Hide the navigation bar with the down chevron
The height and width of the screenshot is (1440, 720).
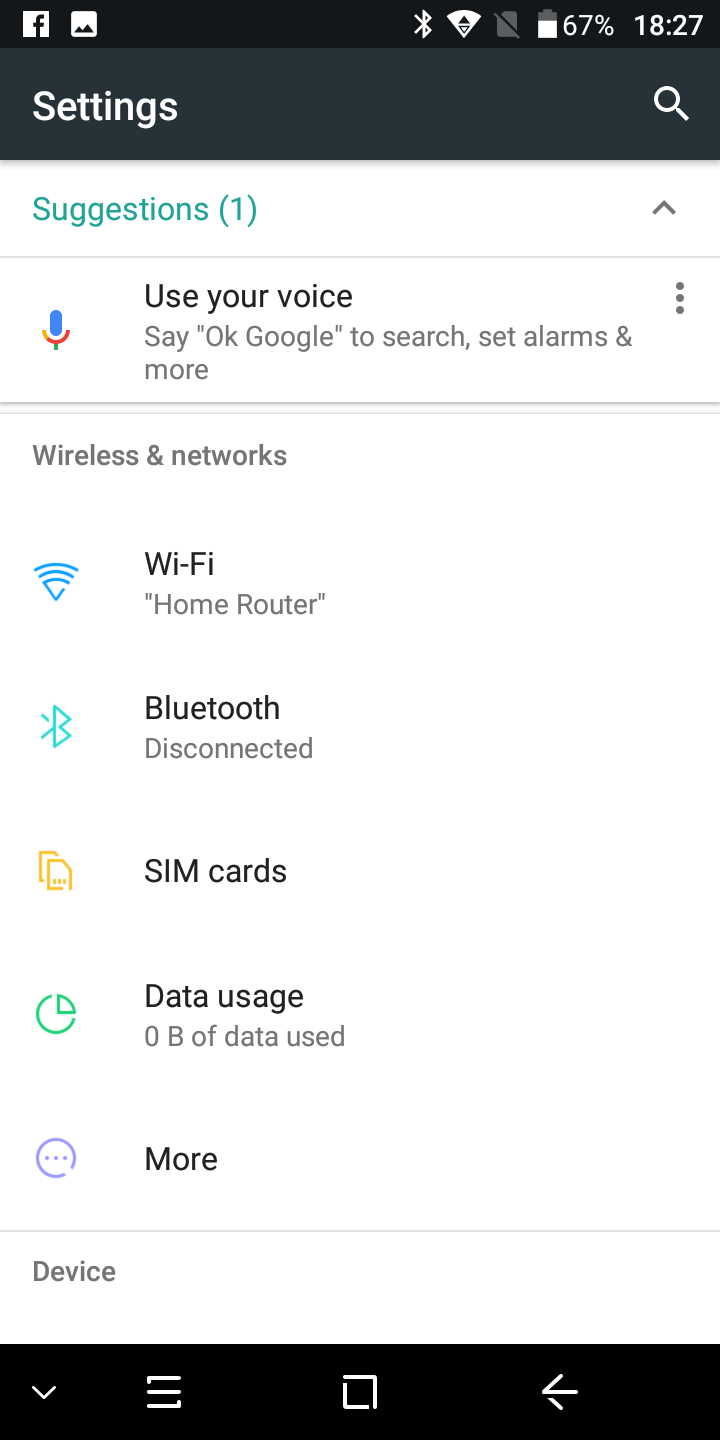click(44, 1392)
